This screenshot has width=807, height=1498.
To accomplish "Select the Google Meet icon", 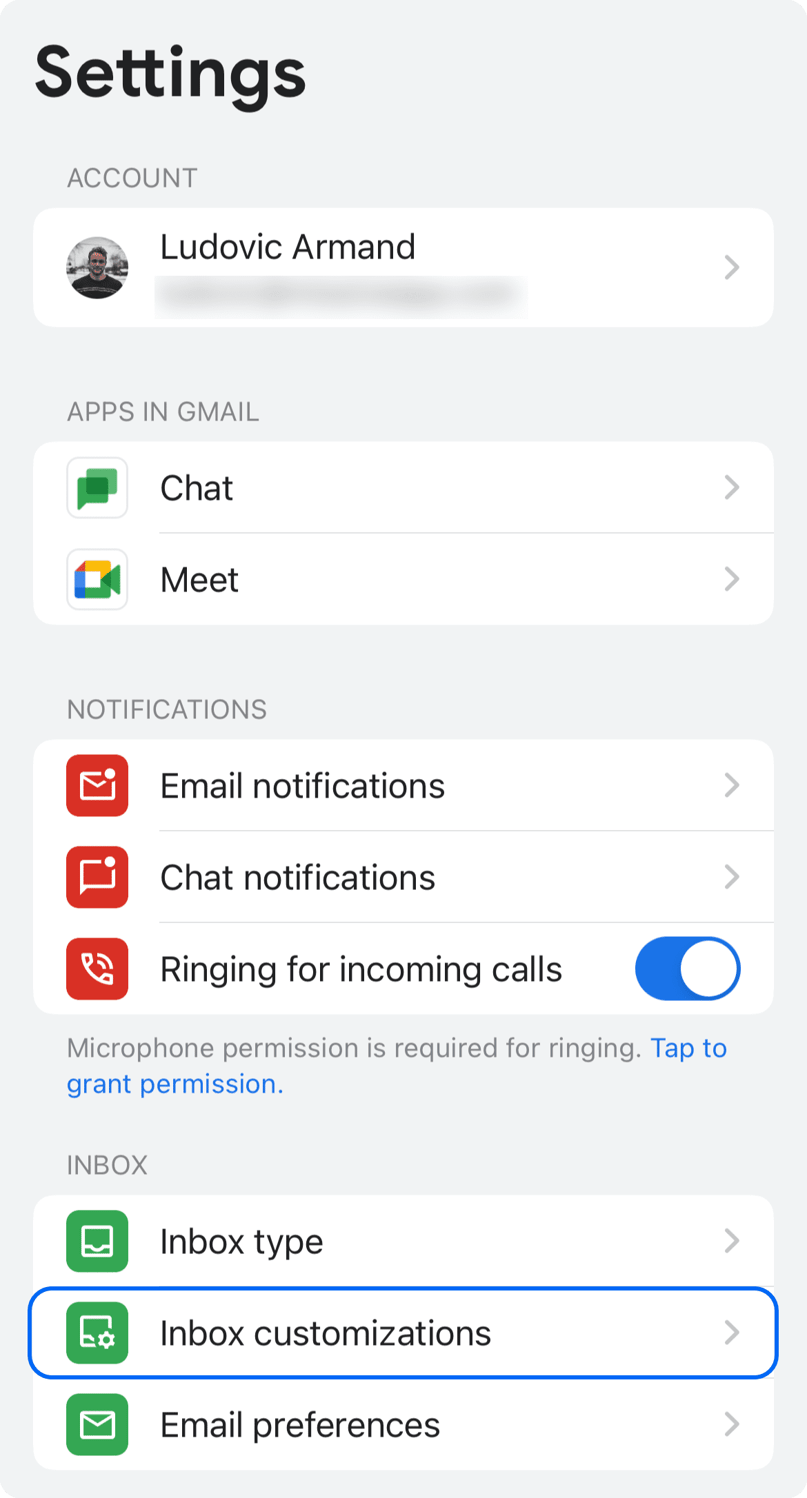I will coord(96,579).
